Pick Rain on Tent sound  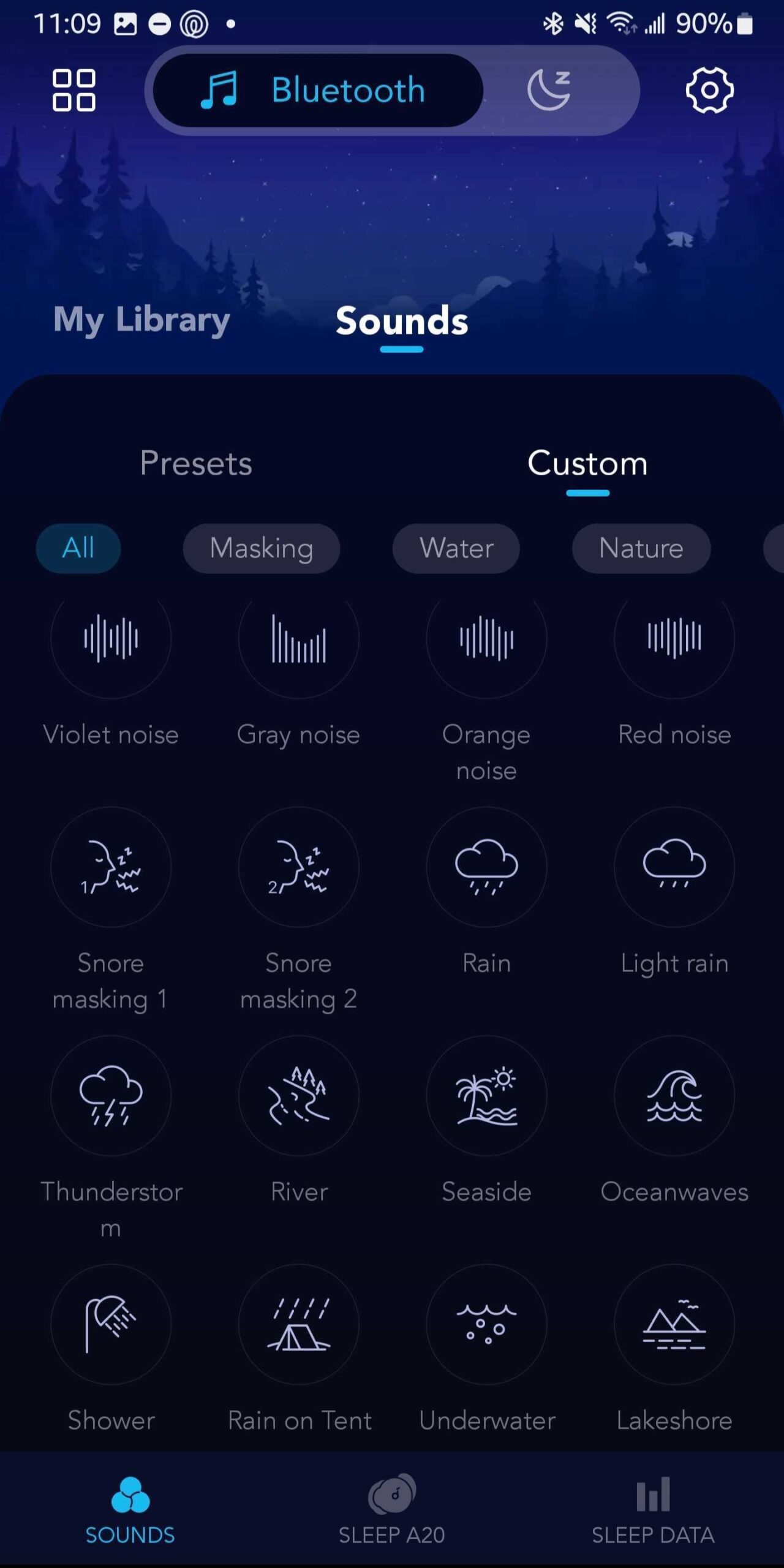299,1324
